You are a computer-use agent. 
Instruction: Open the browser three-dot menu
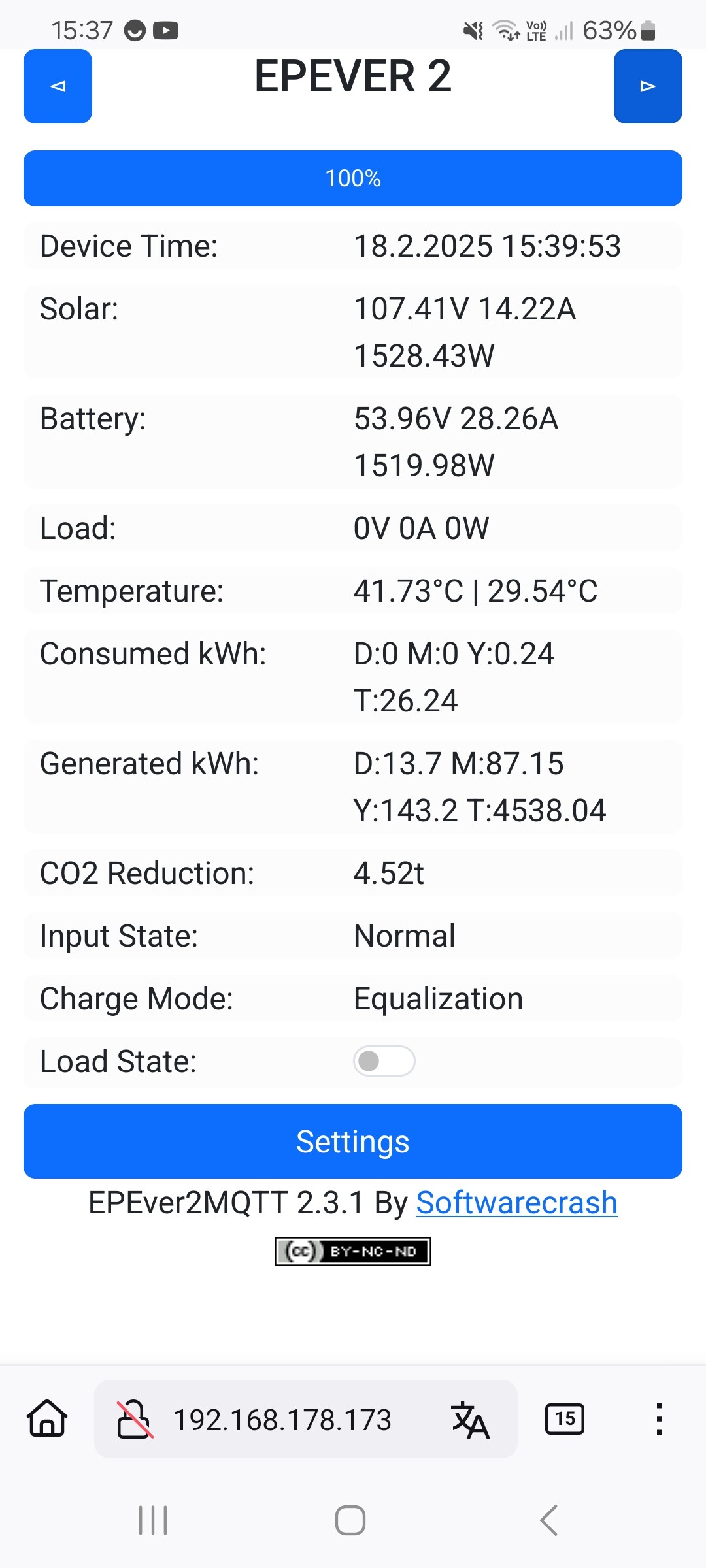(x=660, y=1419)
